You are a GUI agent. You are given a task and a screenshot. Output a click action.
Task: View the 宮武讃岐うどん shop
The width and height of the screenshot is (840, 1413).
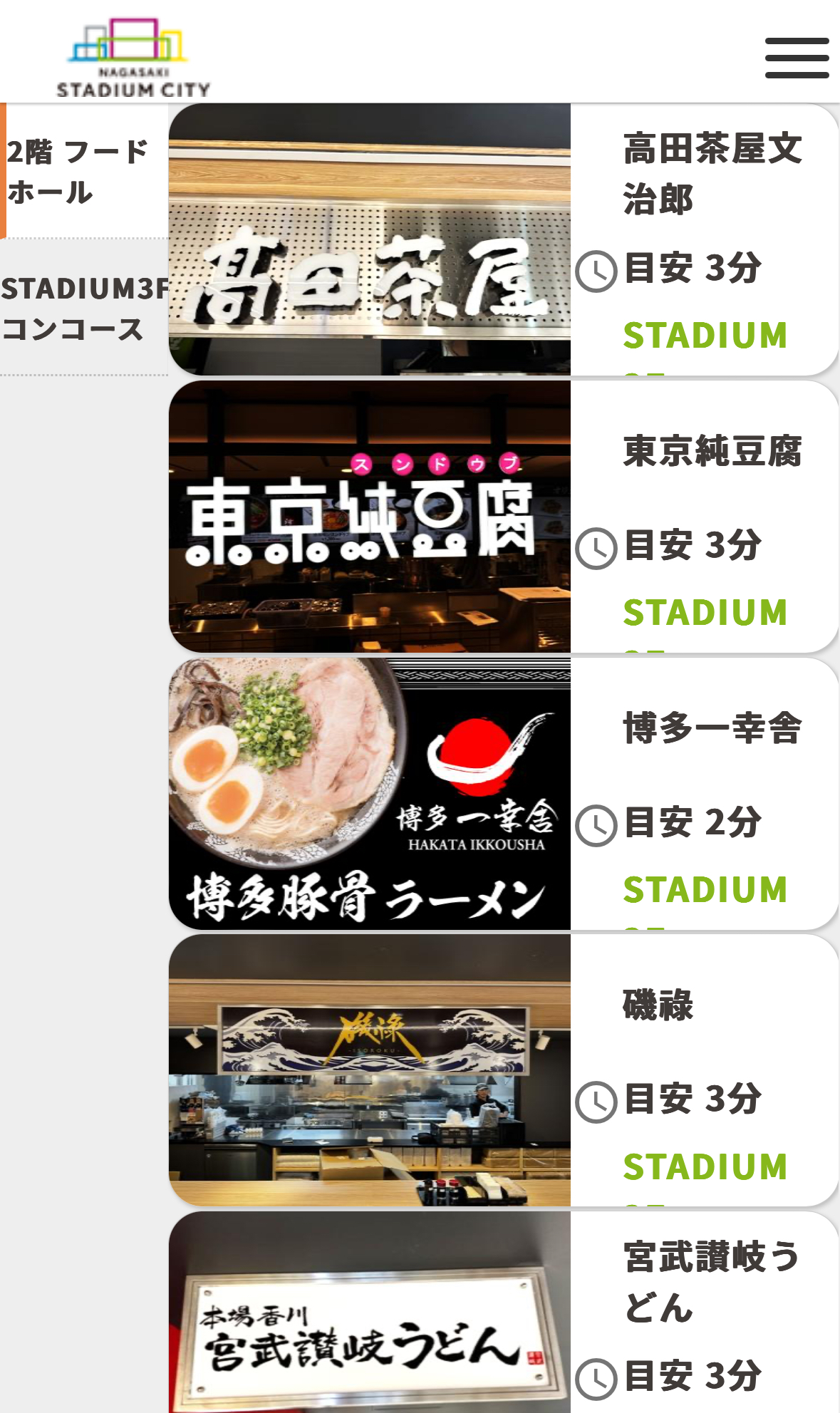(503, 1313)
